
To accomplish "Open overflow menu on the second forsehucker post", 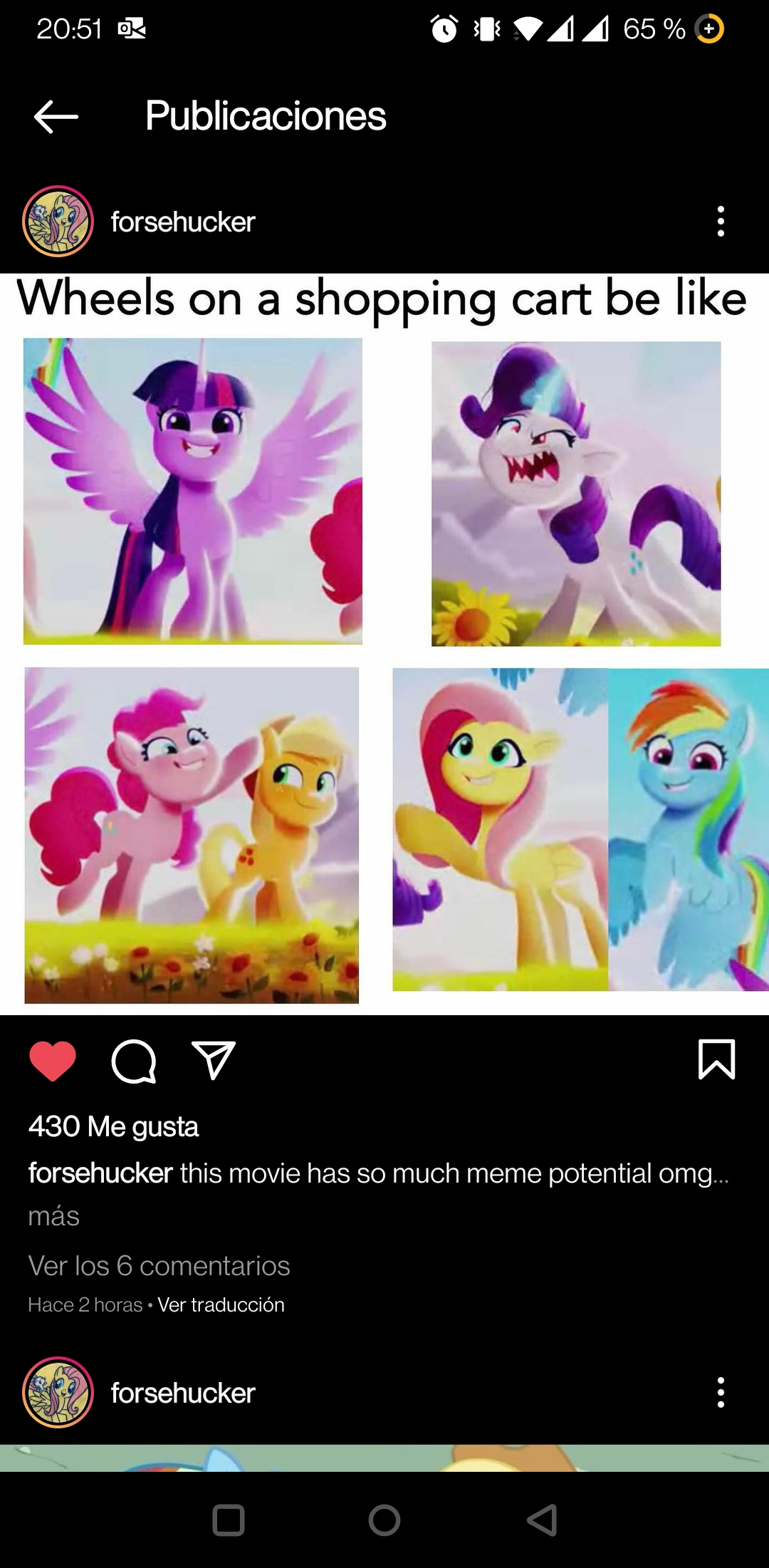I will tap(721, 1393).
